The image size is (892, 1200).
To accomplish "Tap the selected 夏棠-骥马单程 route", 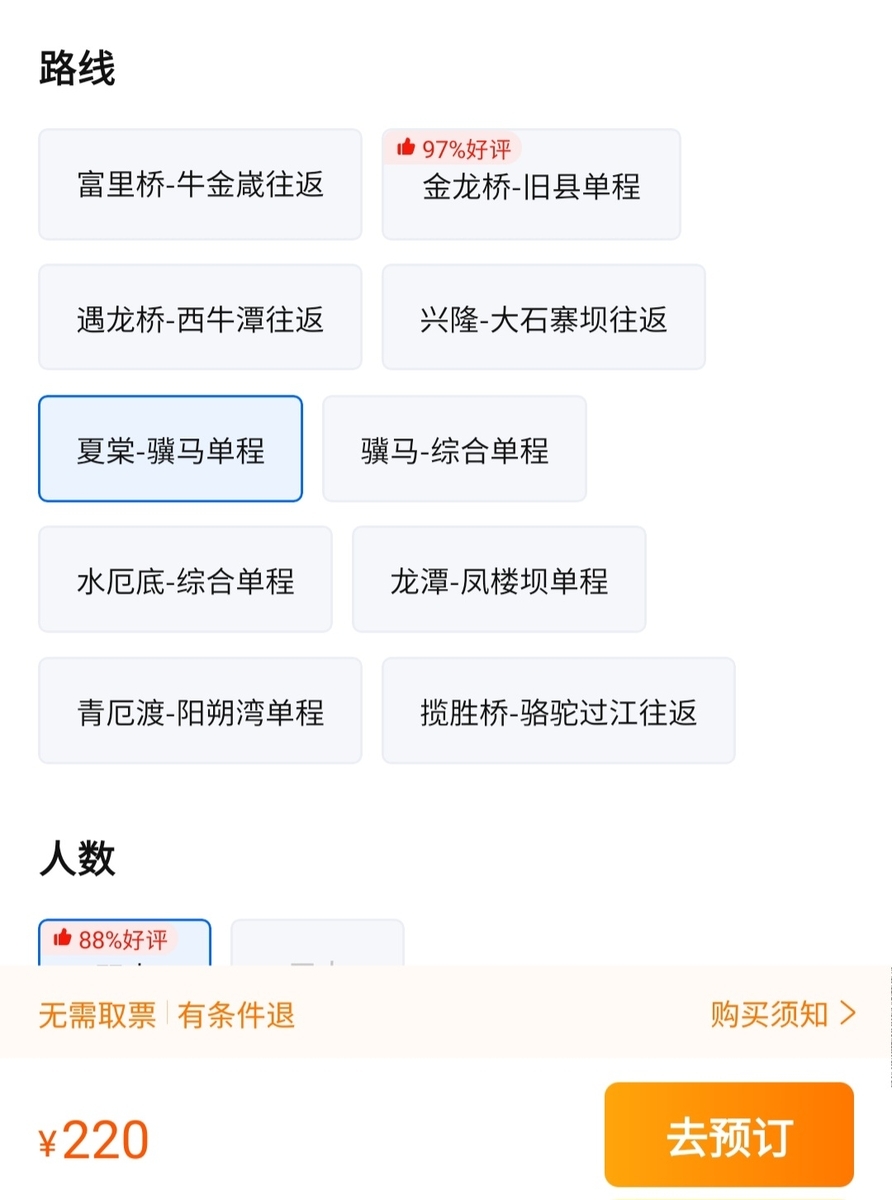I will point(170,450).
